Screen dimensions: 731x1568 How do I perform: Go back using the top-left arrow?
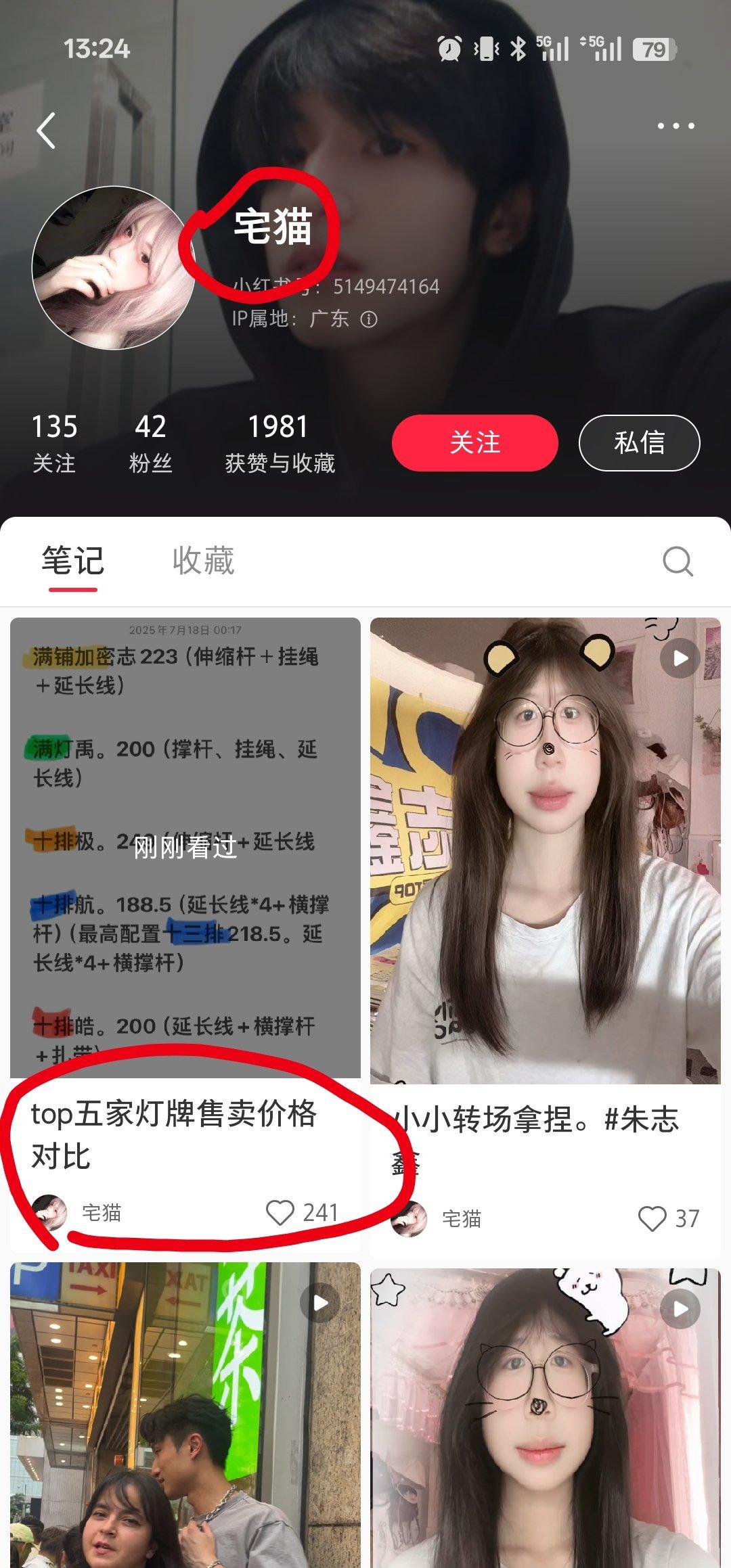click(46, 130)
